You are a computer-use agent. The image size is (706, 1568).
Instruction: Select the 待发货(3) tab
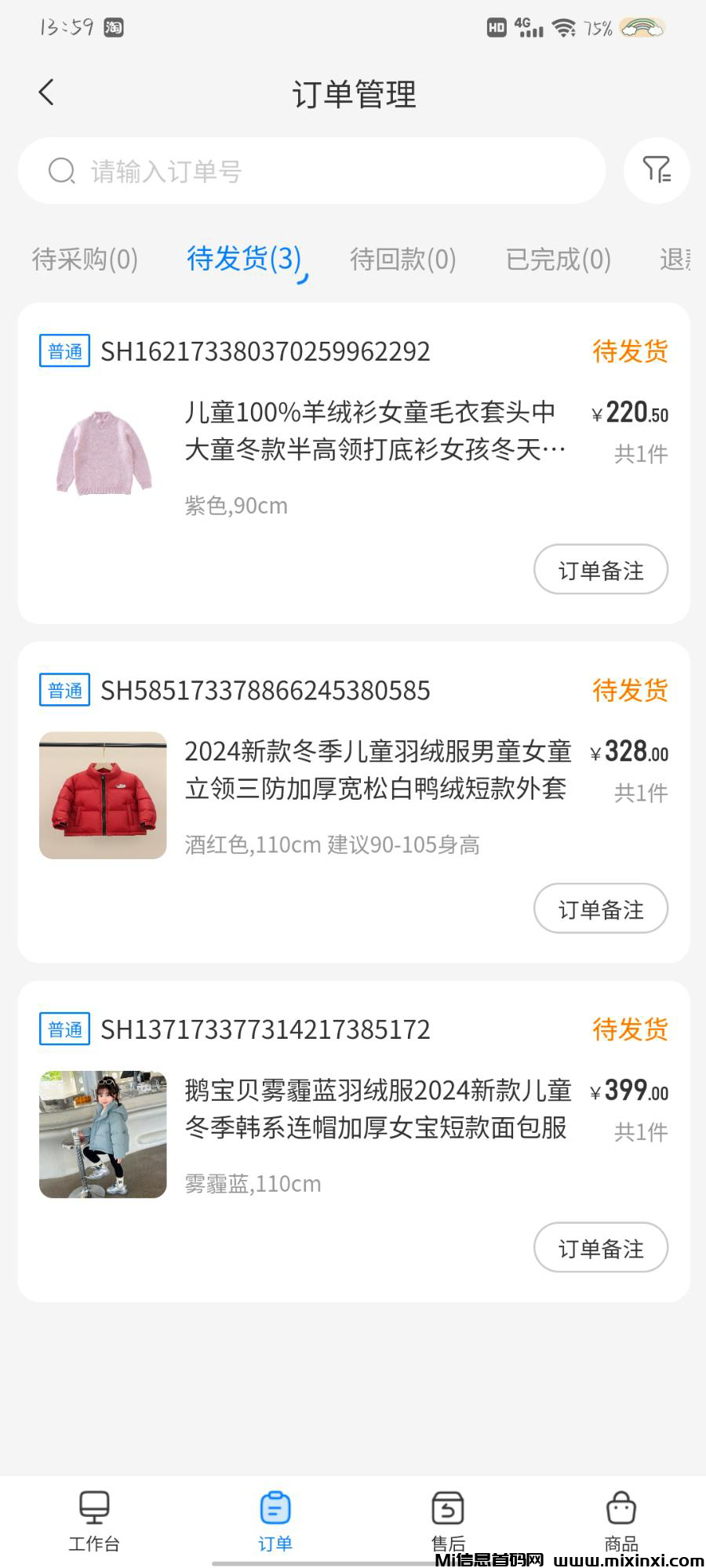[x=244, y=258]
